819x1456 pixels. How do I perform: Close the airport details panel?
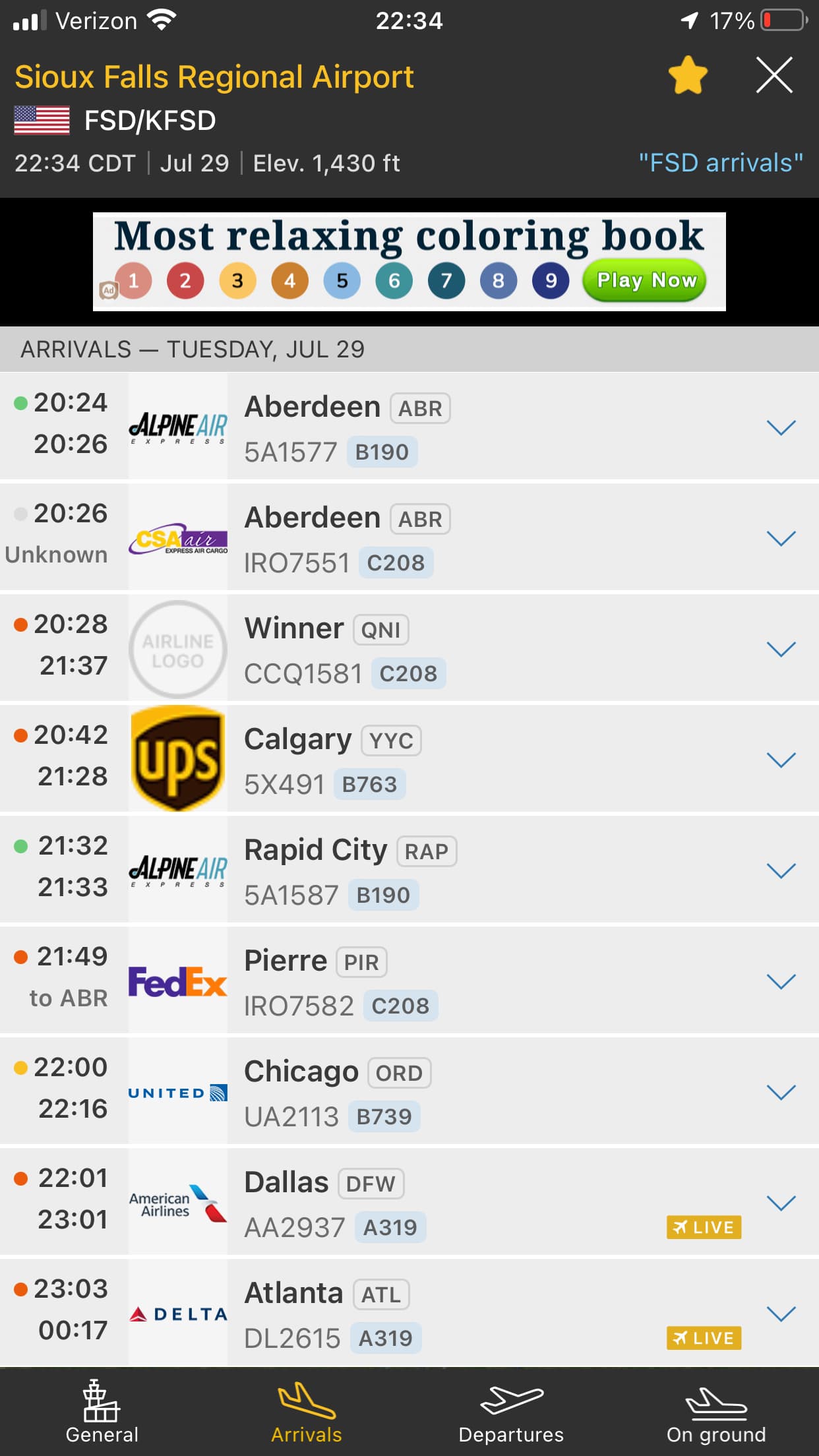point(774,76)
